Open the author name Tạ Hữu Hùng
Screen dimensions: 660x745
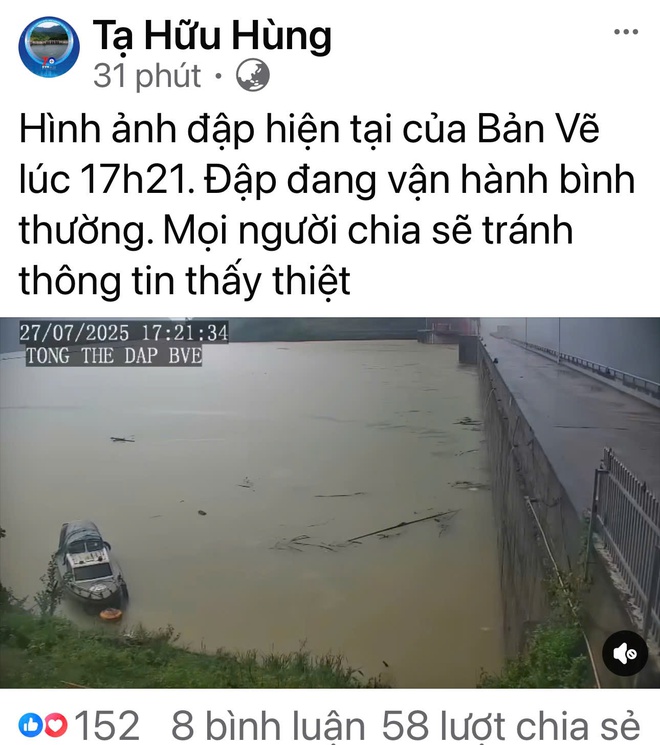tap(212, 37)
